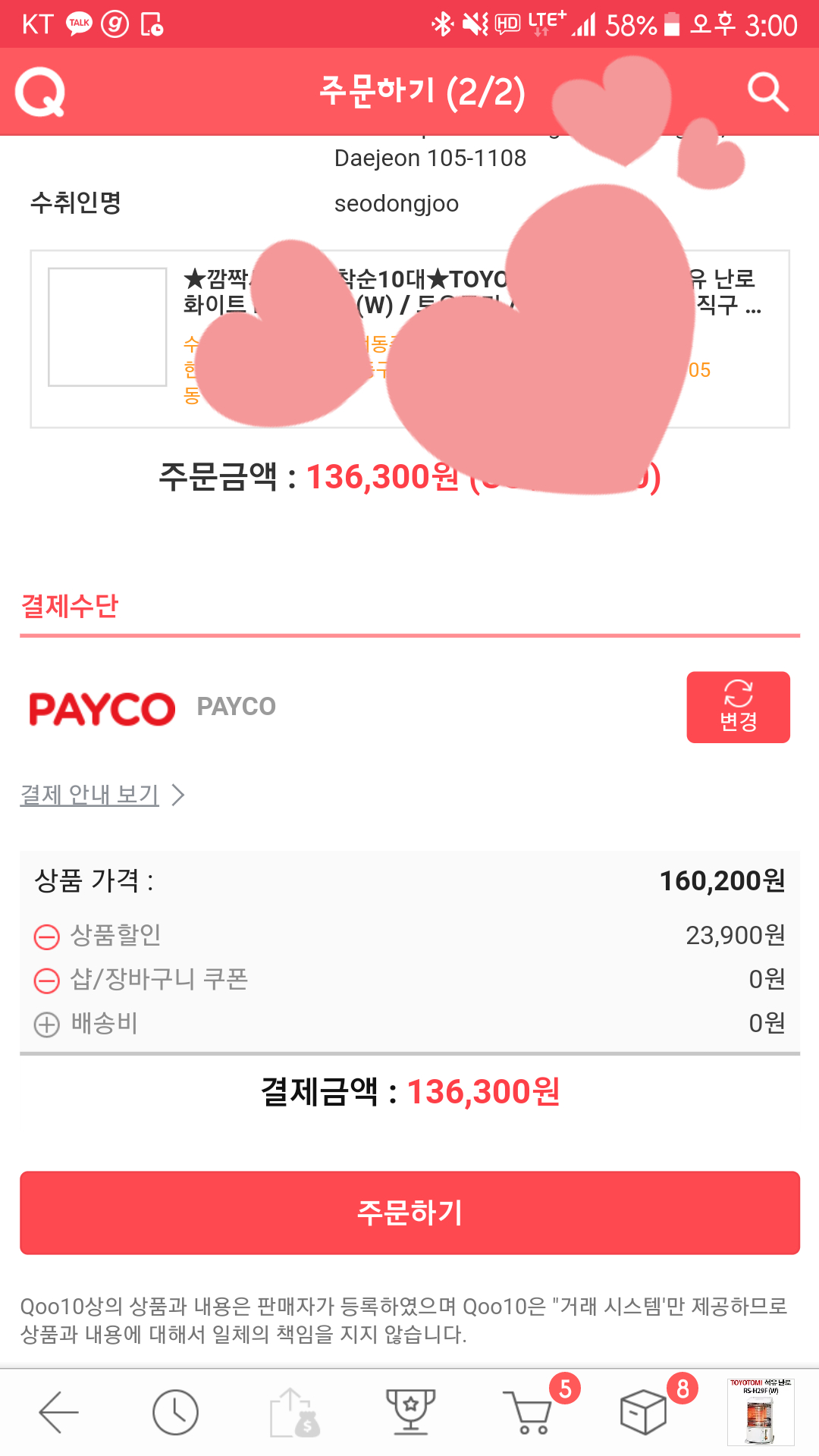Open recently viewed history clock icon
This screenshot has height=1456, width=819.
(175, 1412)
